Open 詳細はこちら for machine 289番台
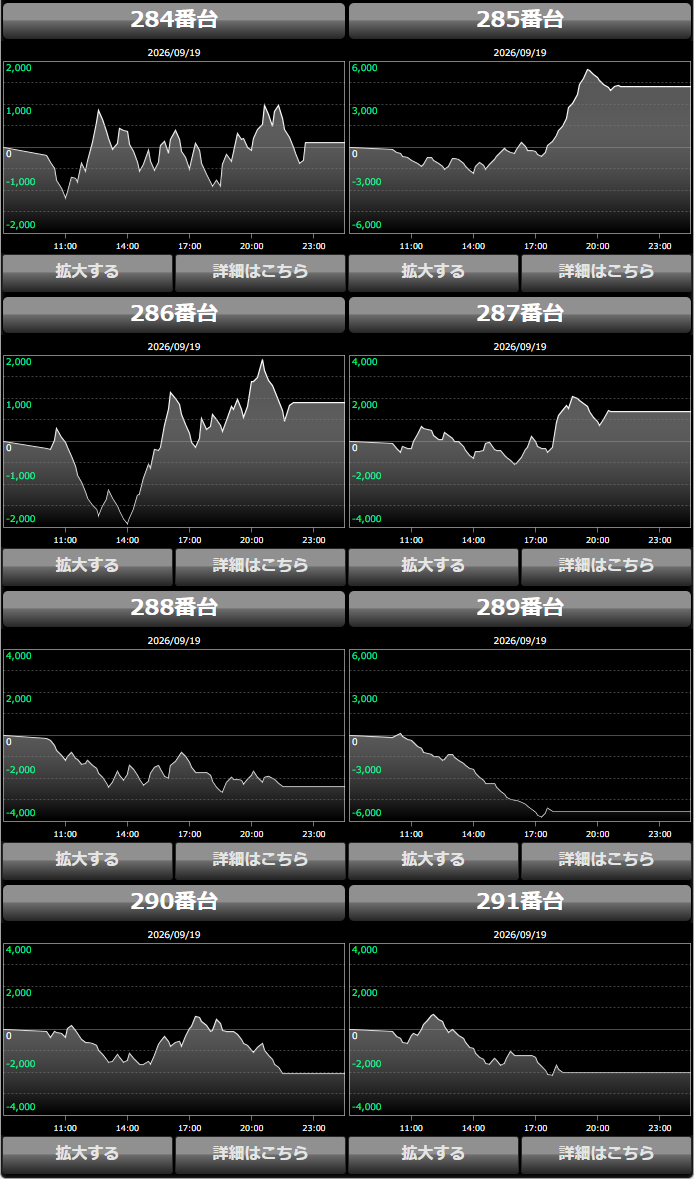 pyautogui.click(x=606, y=861)
